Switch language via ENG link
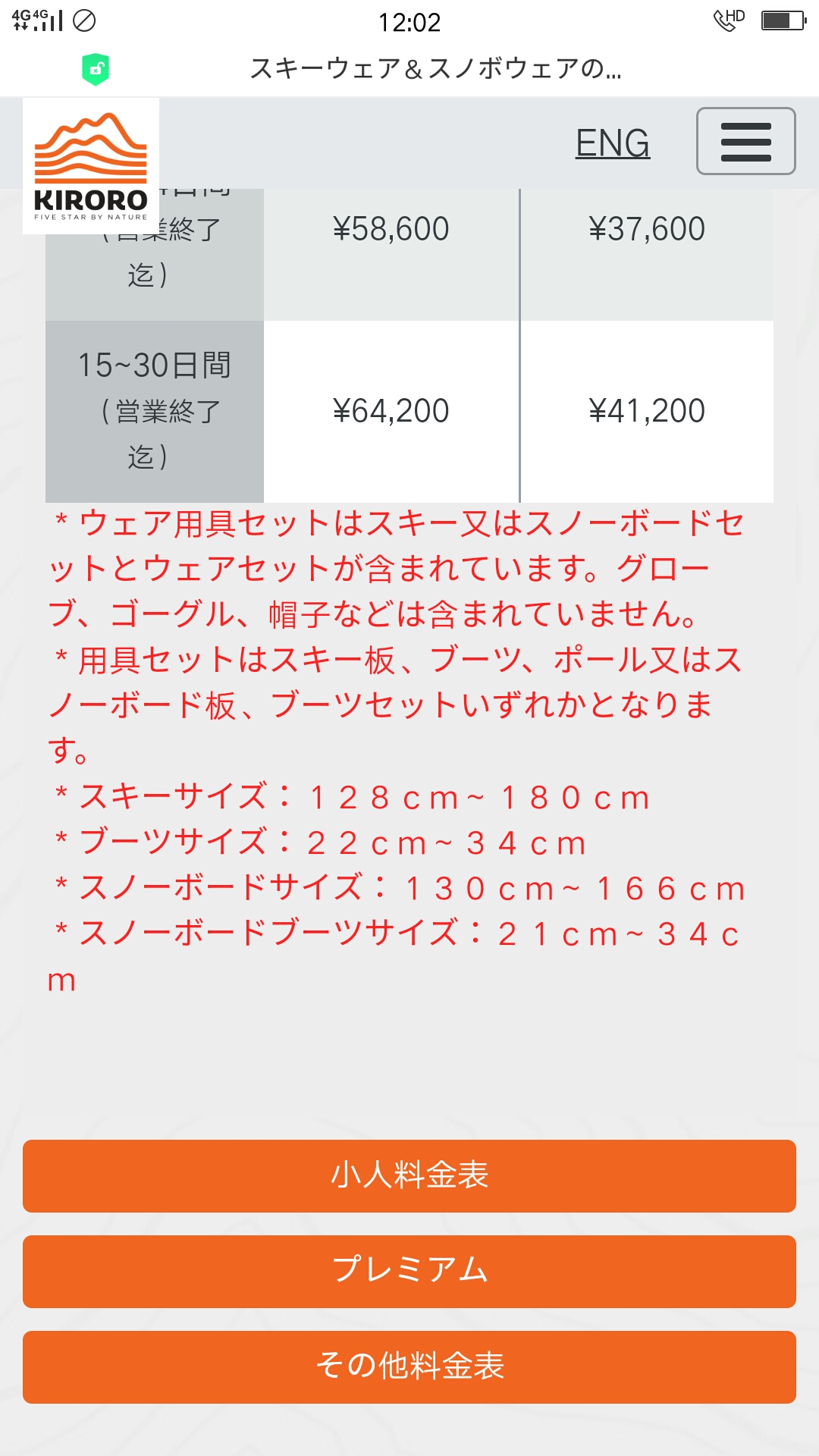819x1456 pixels. (x=613, y=143)
